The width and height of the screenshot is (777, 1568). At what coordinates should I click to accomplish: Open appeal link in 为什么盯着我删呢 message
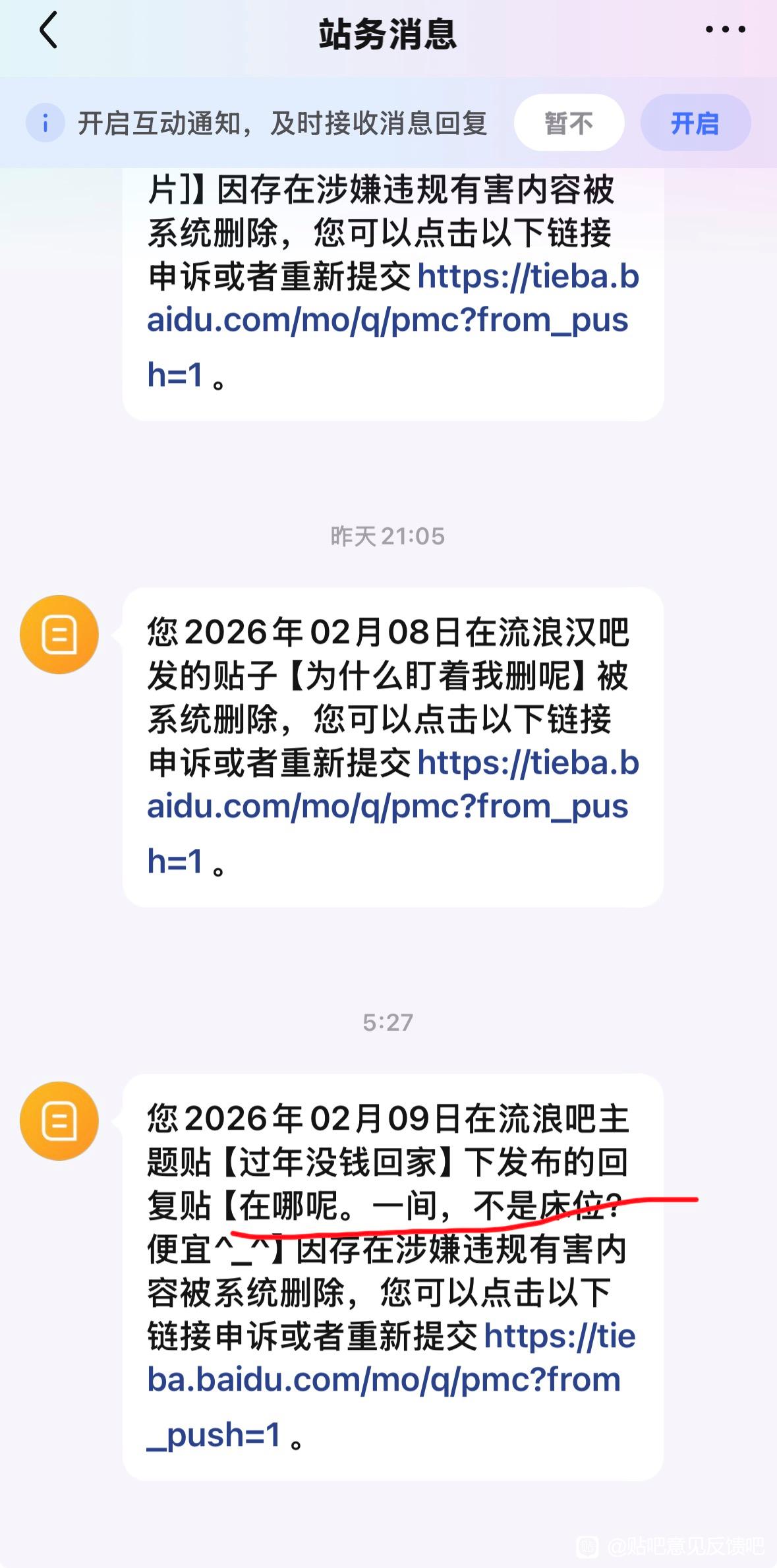[388, 806]
